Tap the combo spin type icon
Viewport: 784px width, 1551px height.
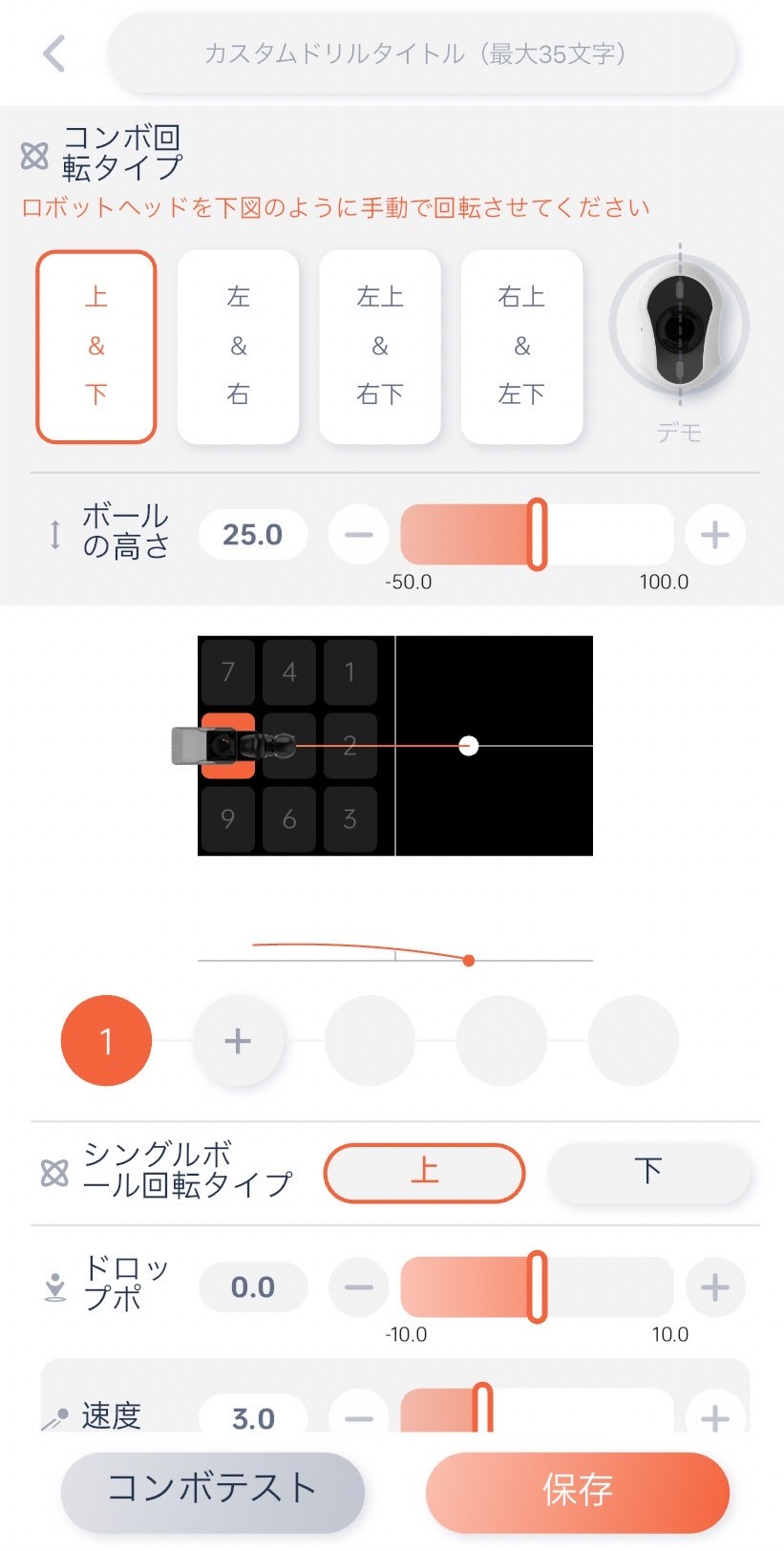coord(32,153)
